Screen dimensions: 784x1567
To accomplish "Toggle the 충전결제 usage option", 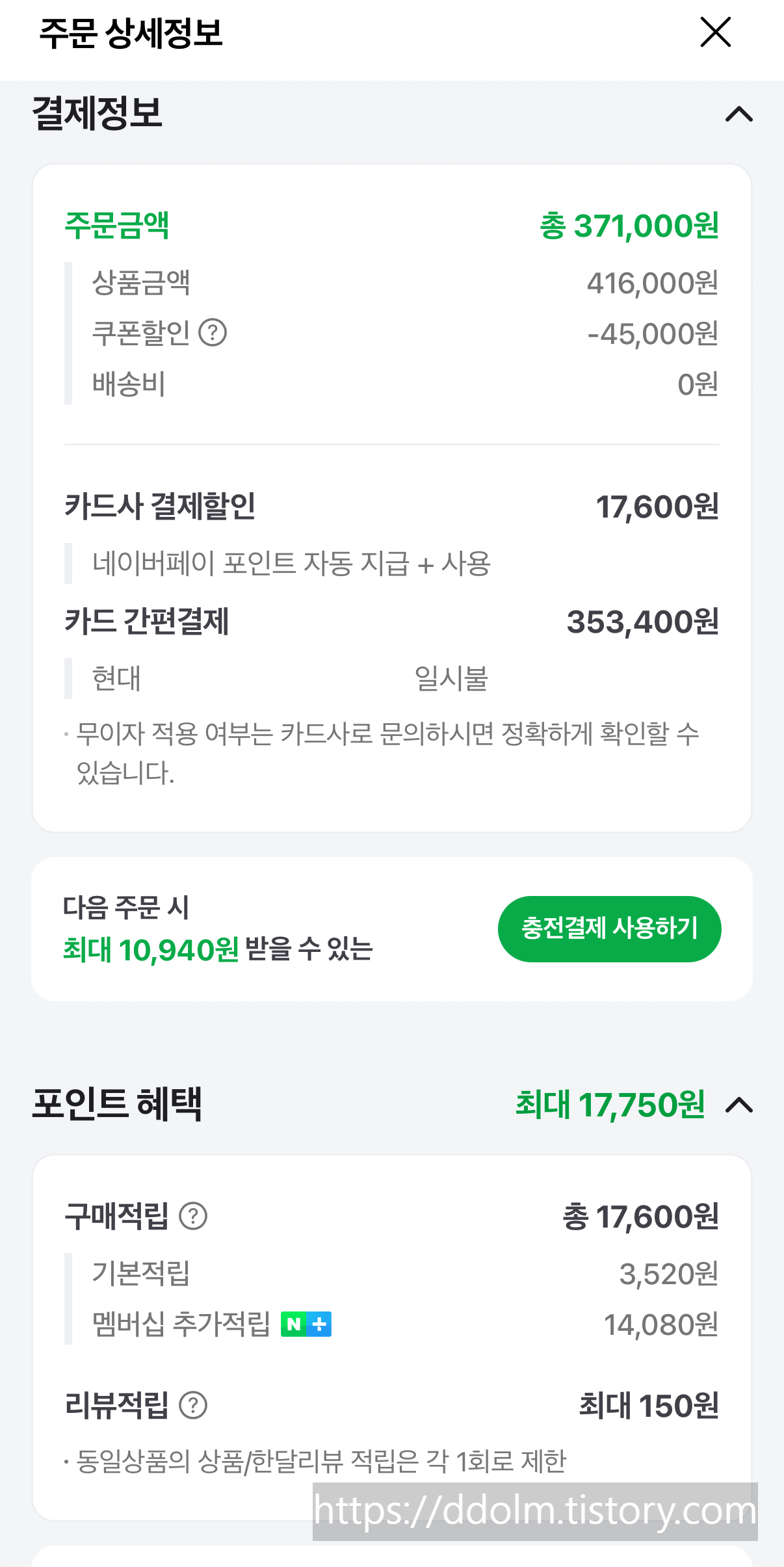I will click(609, 928).
